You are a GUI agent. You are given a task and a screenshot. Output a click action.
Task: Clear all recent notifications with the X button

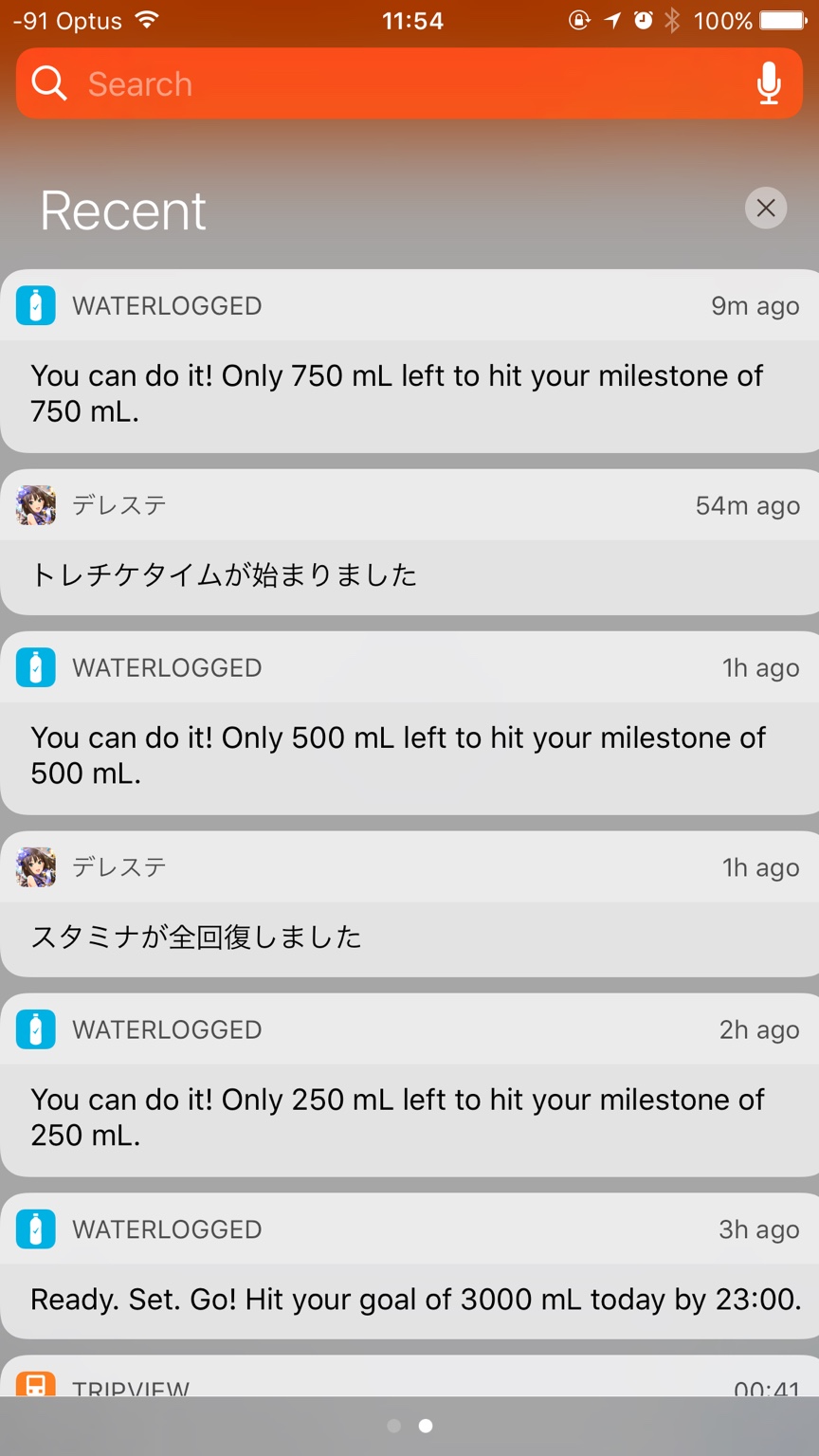[766, 209]
